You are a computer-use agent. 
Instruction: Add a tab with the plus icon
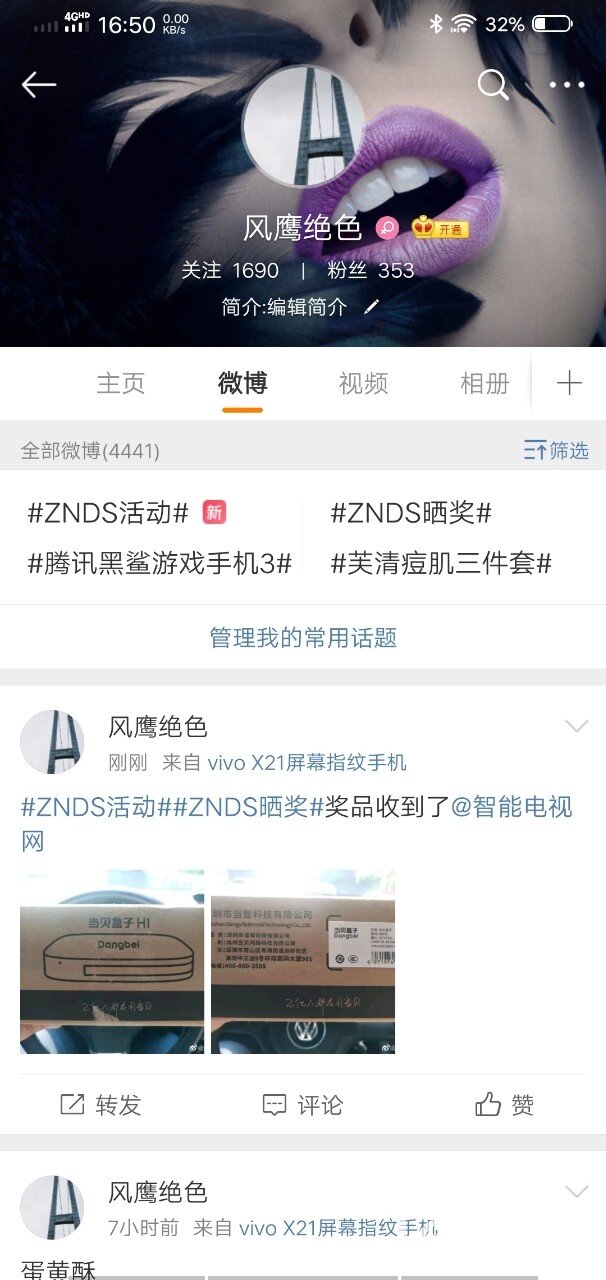tap(569, 383)
